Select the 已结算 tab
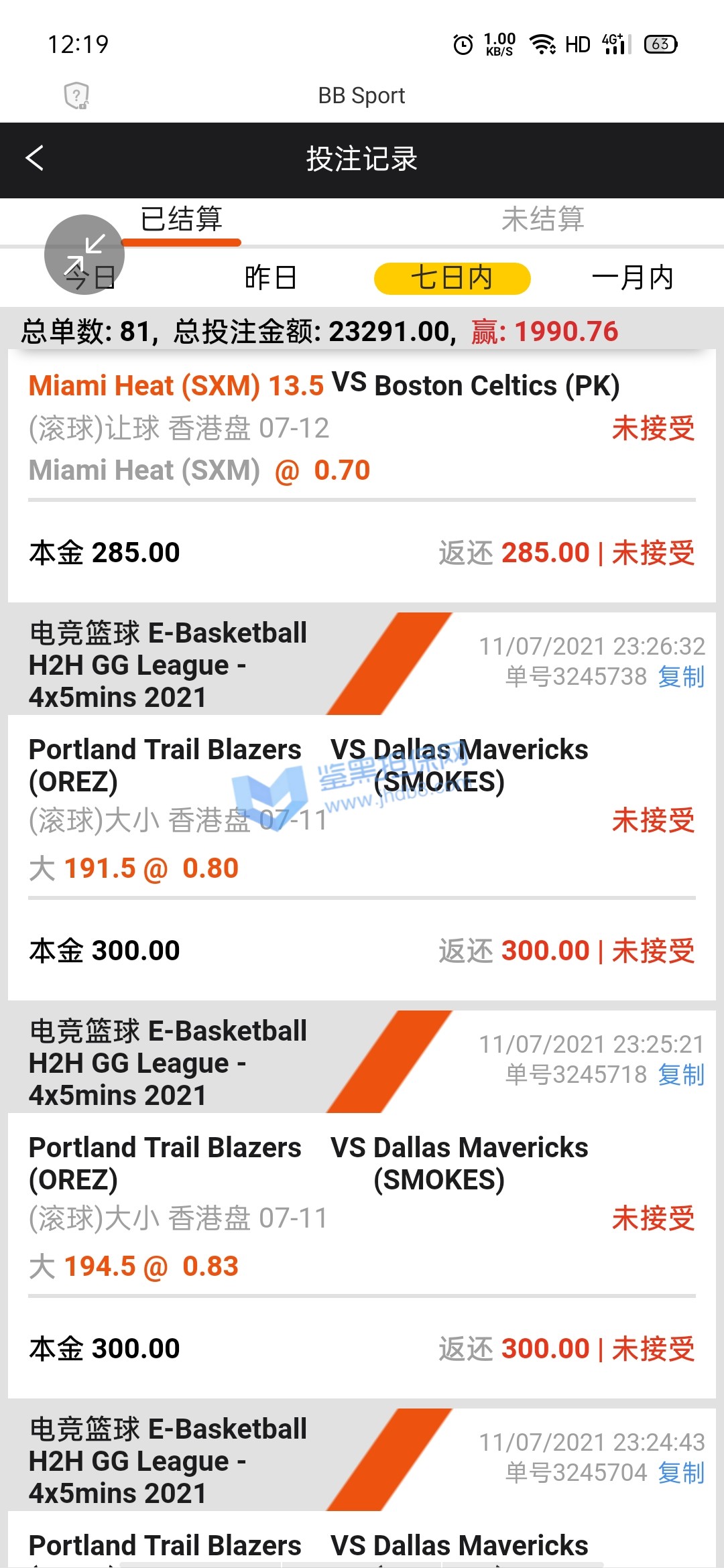Image resolution: width=724 pixels, height=1568 pixels. 181,220
